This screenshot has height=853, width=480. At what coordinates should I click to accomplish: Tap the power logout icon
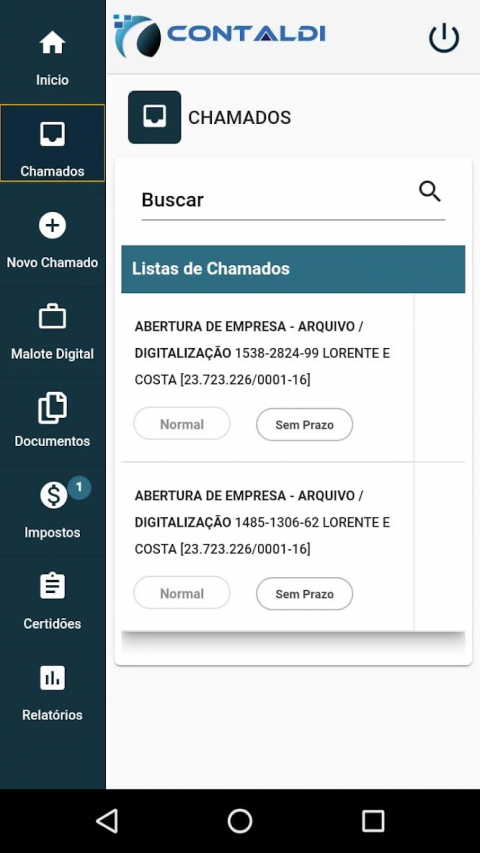coord(444,38)
